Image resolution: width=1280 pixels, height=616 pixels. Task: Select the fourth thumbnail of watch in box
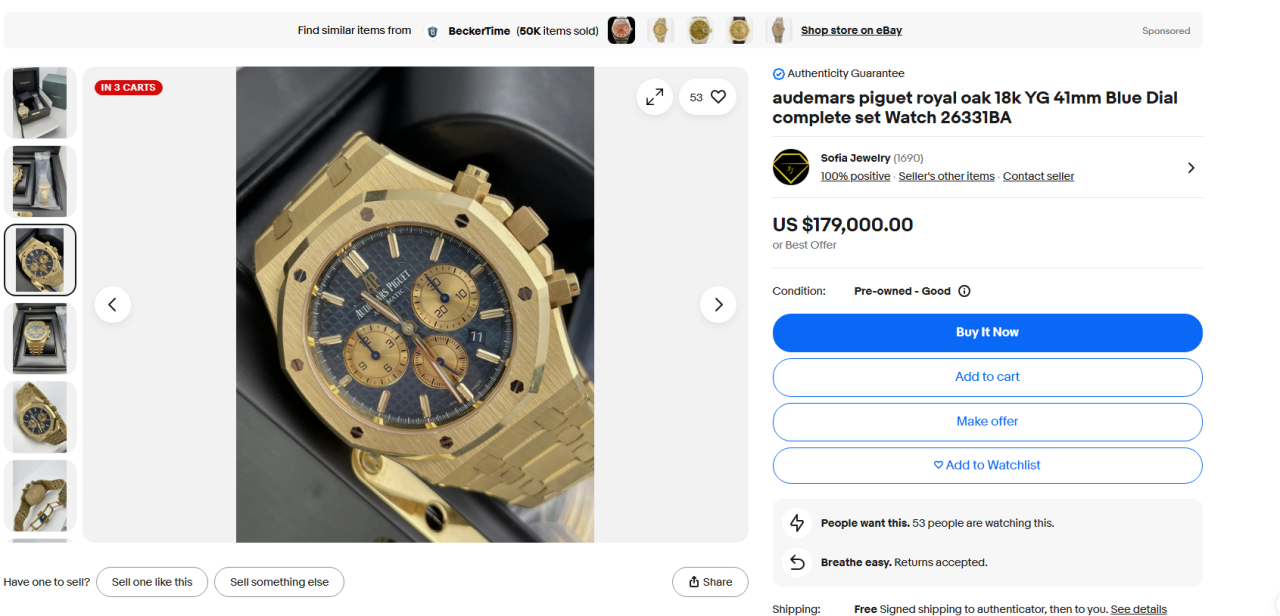(40, 338)
